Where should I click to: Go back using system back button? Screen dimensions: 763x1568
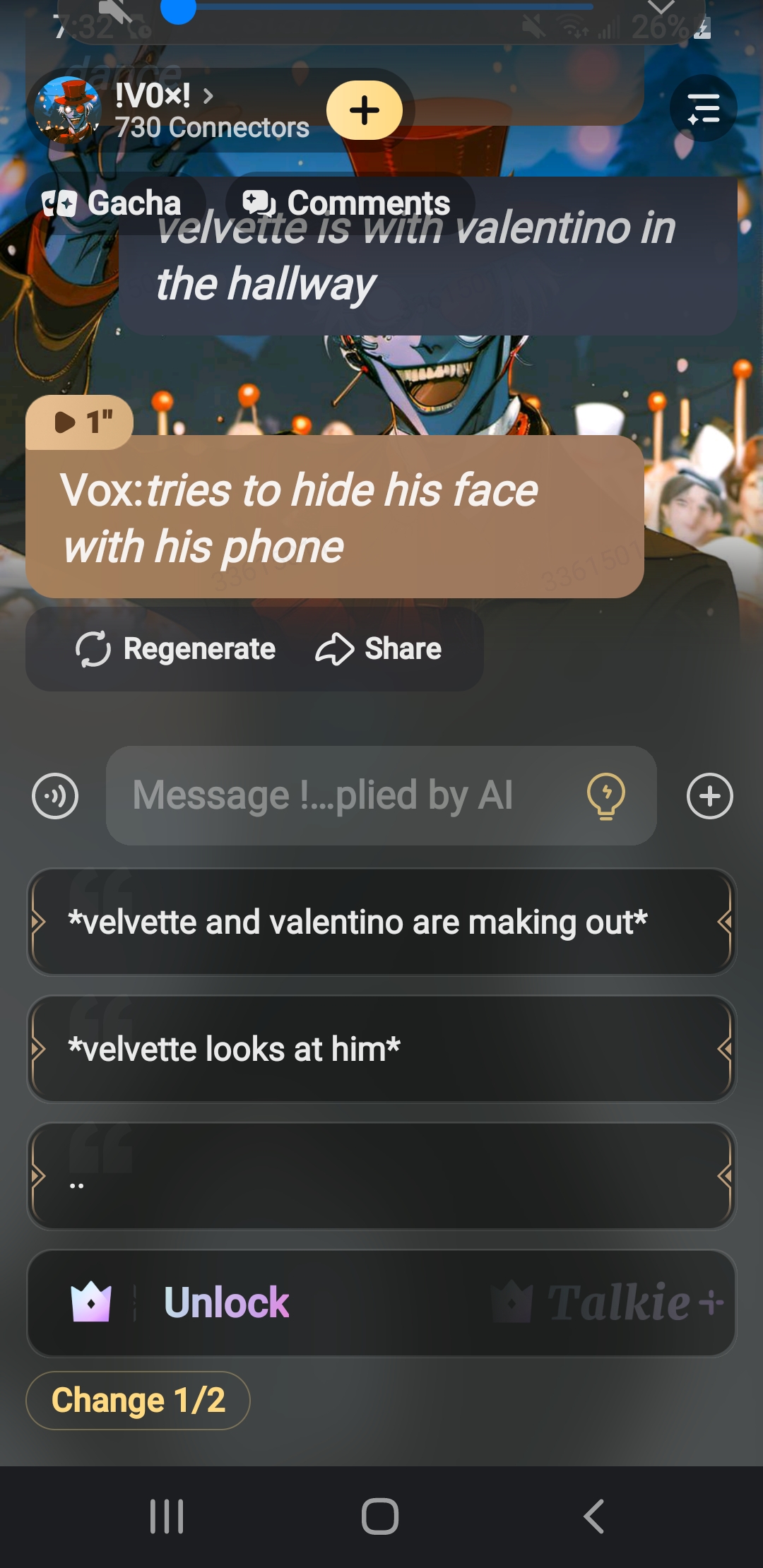pos(593,1516)
